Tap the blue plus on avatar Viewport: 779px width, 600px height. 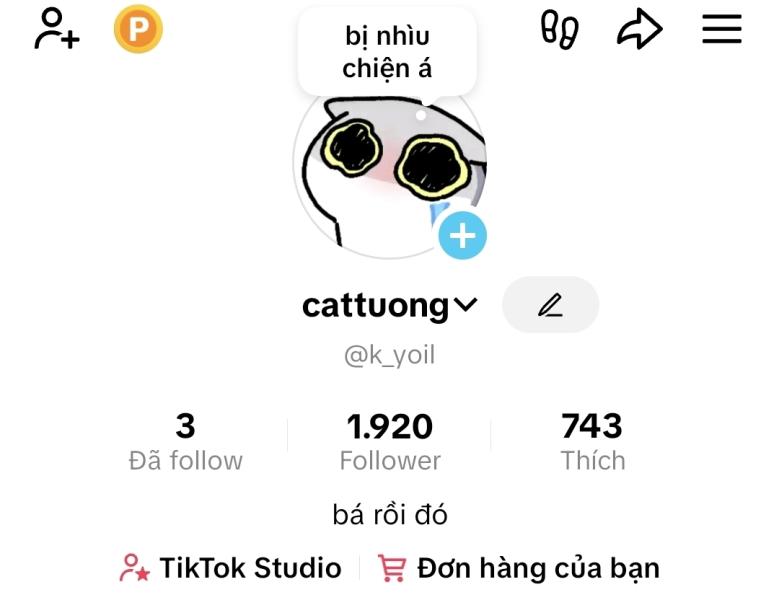(462, 236)
